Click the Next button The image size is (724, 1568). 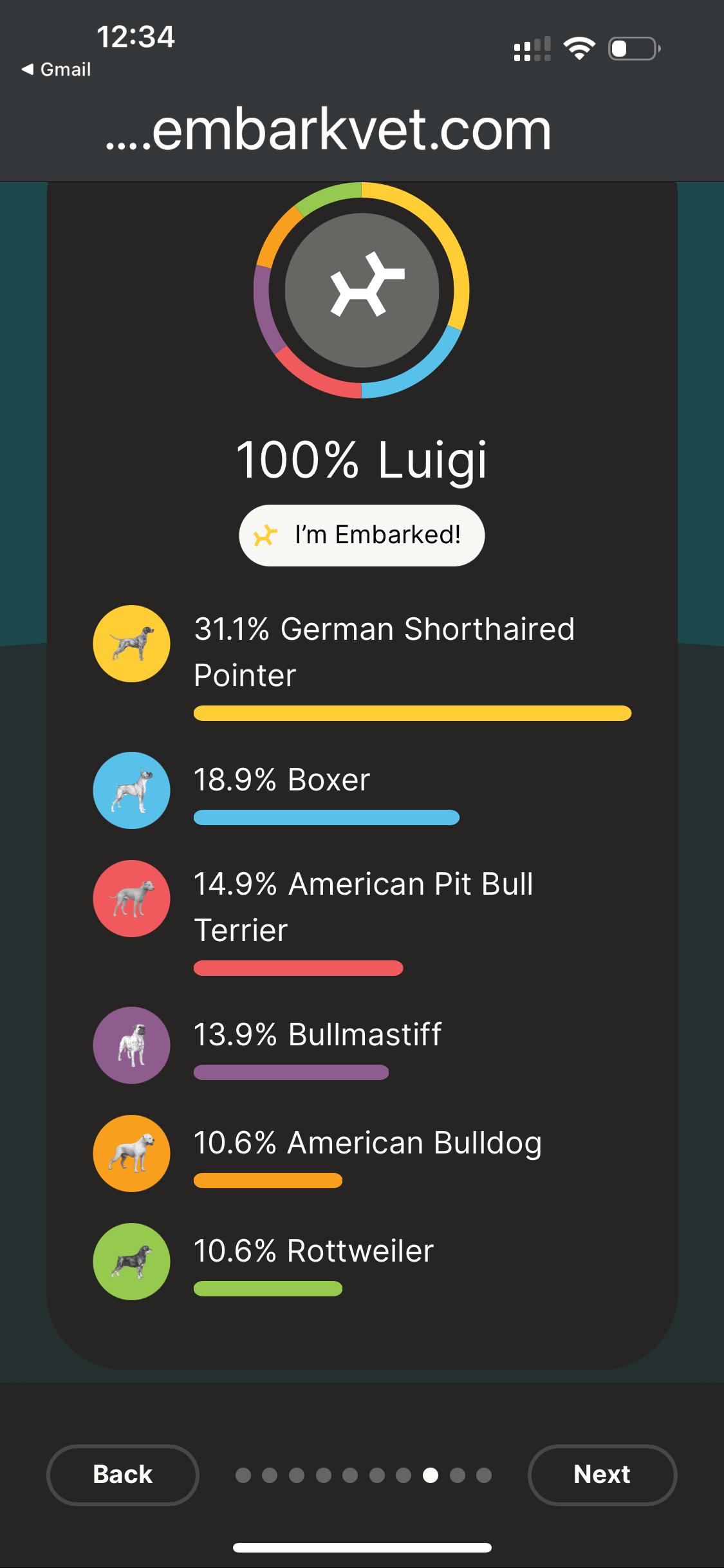[x=602, y=1474]
